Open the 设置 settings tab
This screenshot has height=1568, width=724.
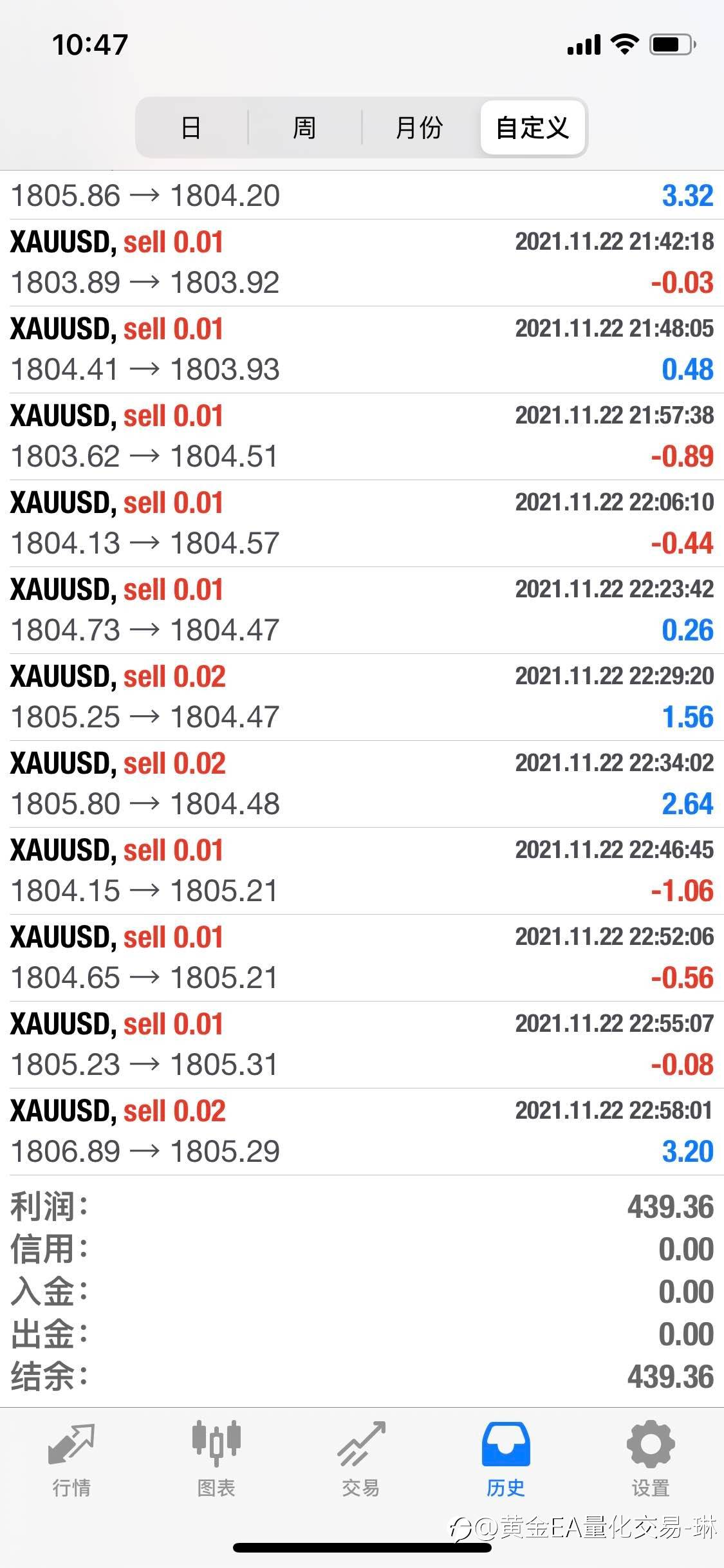pyautogui.click(x=651, y=1459)
